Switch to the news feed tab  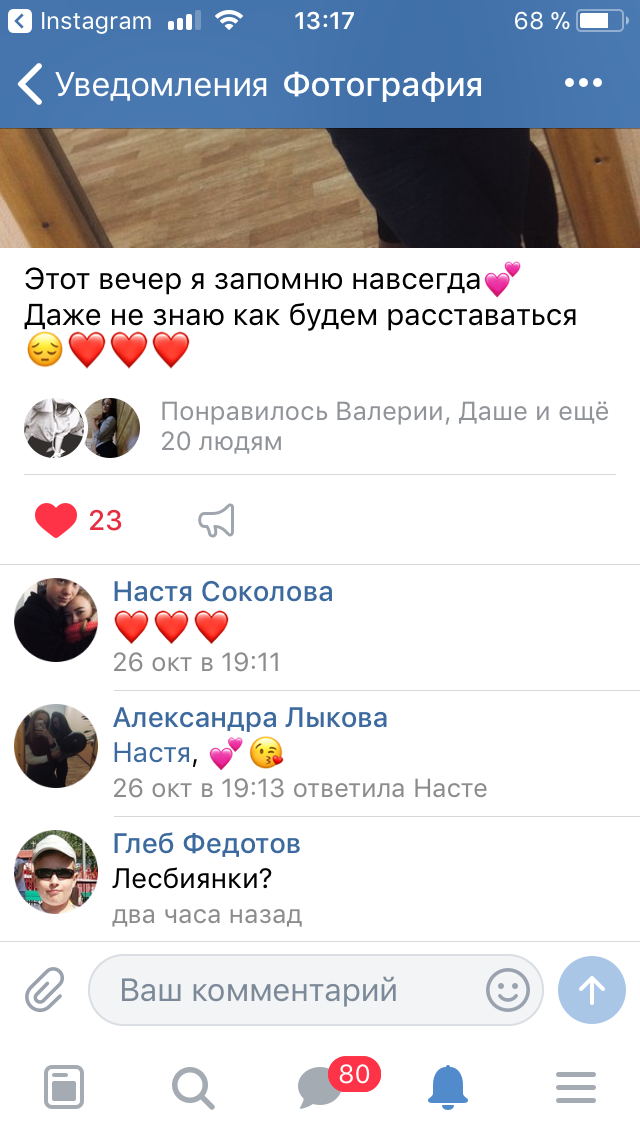(64, 1087)
